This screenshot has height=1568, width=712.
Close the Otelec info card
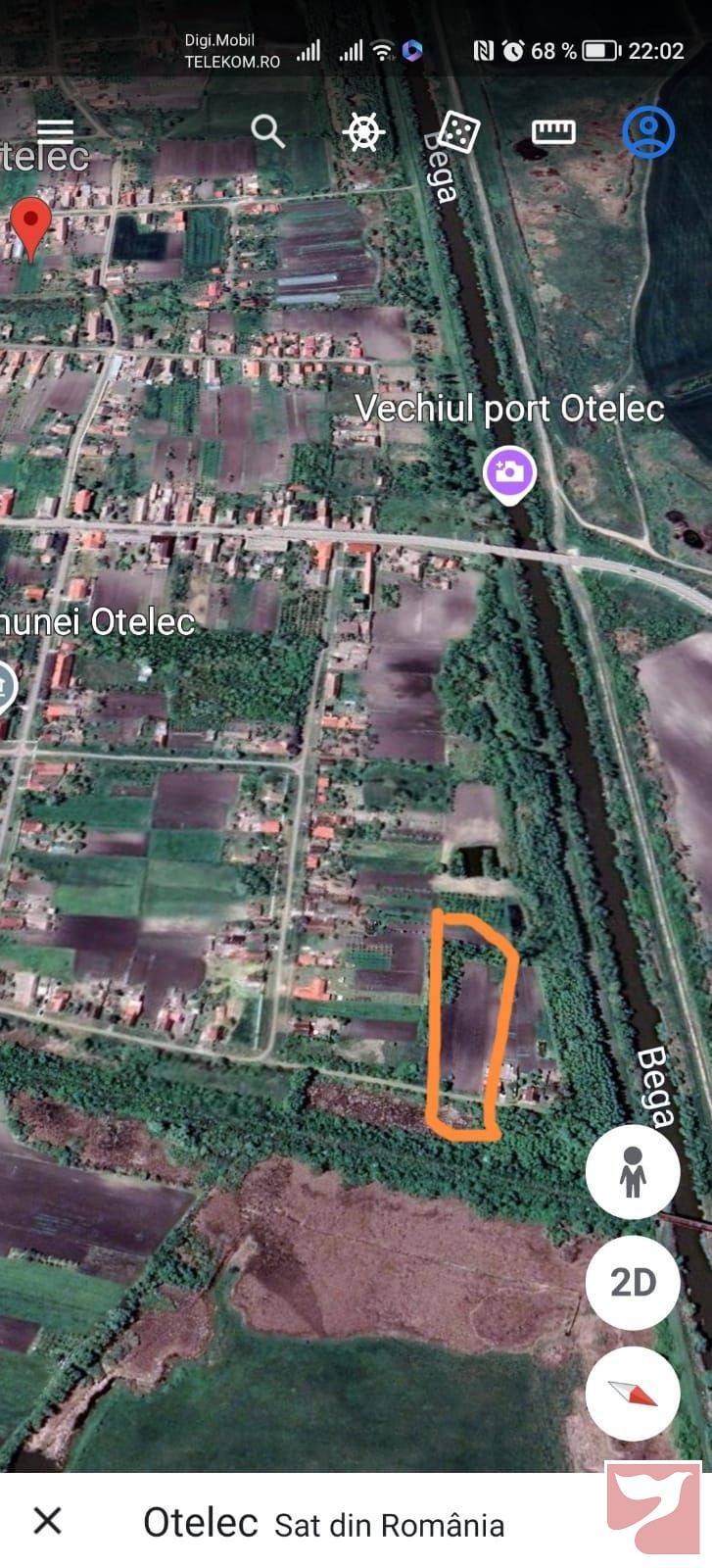pyautogui.click(x=48, y=1521)
